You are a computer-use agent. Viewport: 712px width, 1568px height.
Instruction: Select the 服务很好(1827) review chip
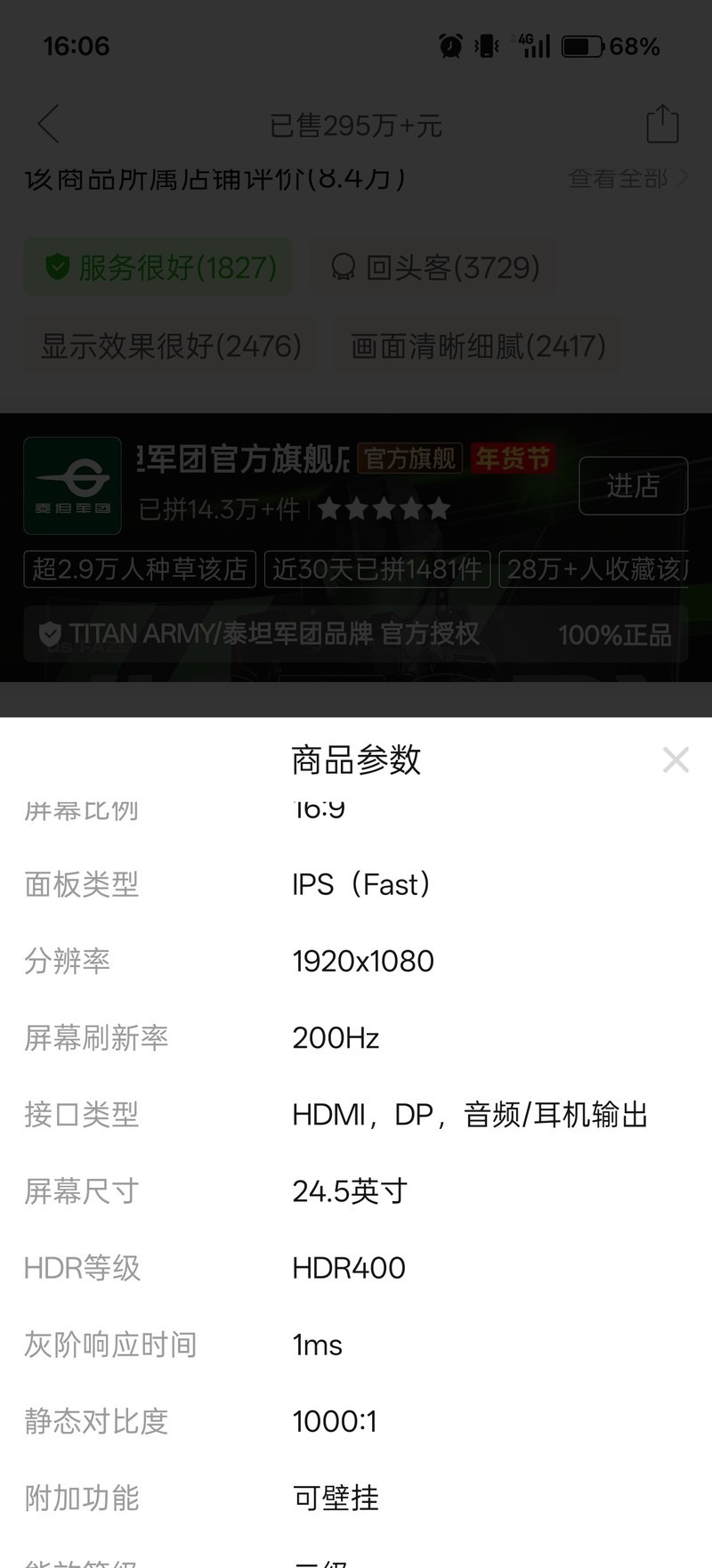click(x=158, y=267)
